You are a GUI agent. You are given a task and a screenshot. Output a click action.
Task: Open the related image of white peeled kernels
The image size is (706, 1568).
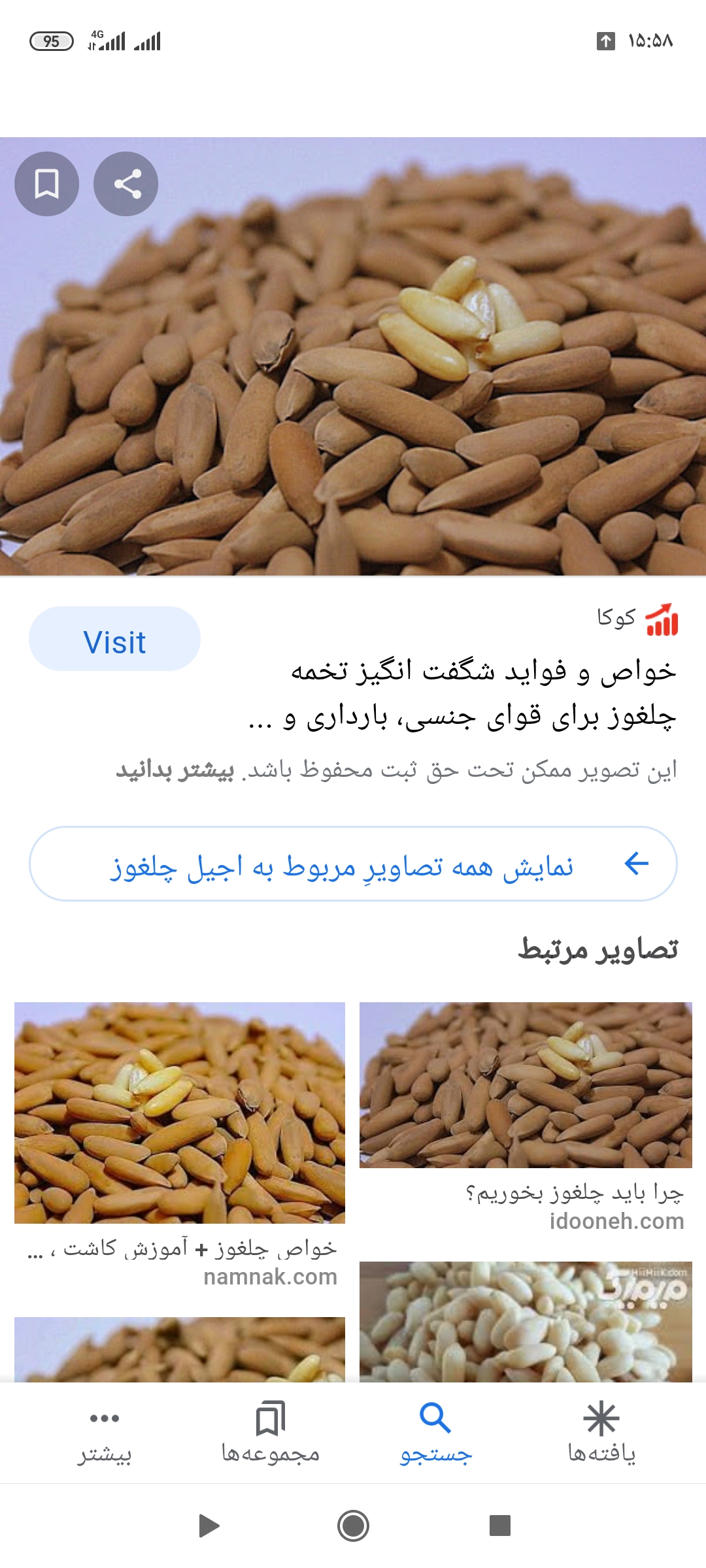(526, 1322)
